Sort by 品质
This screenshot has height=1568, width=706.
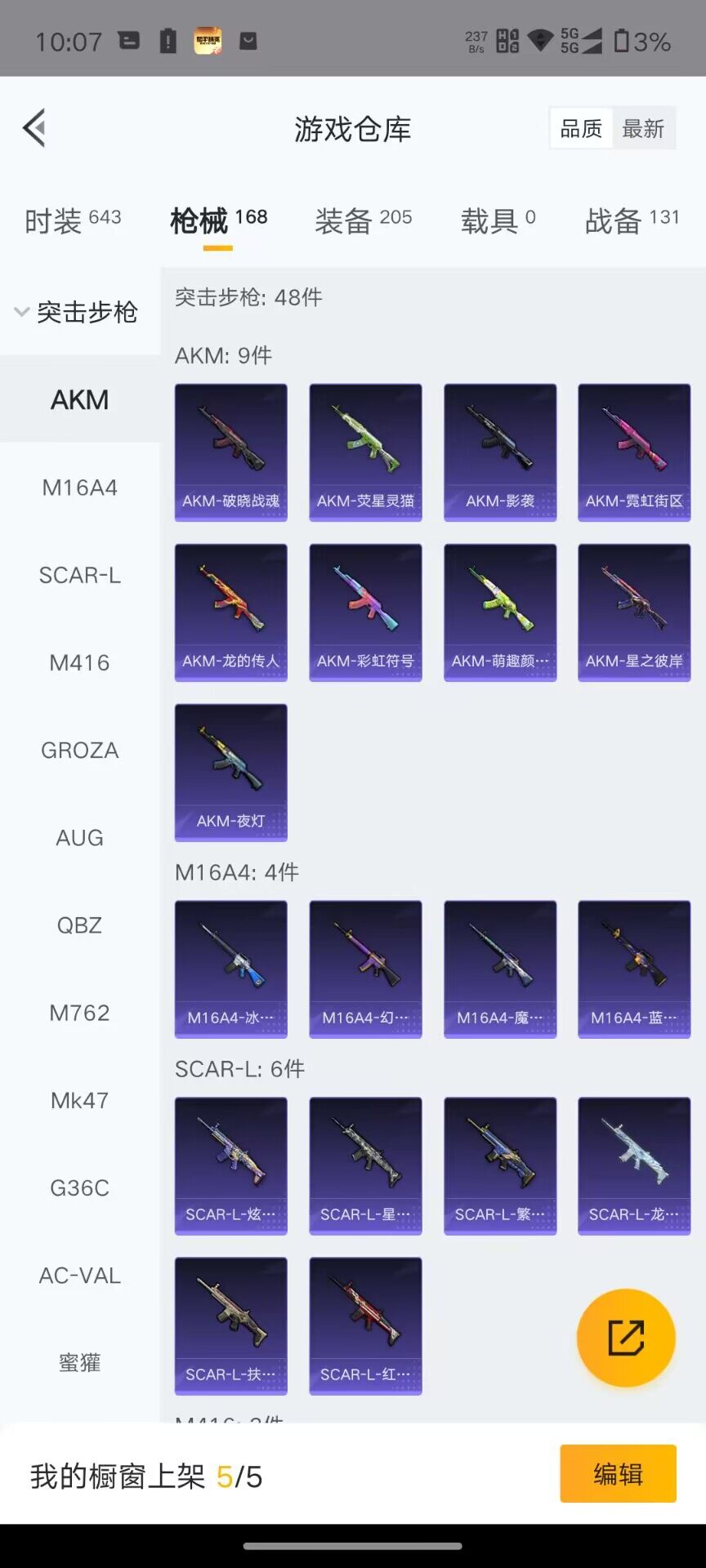(x=581, y=128)
